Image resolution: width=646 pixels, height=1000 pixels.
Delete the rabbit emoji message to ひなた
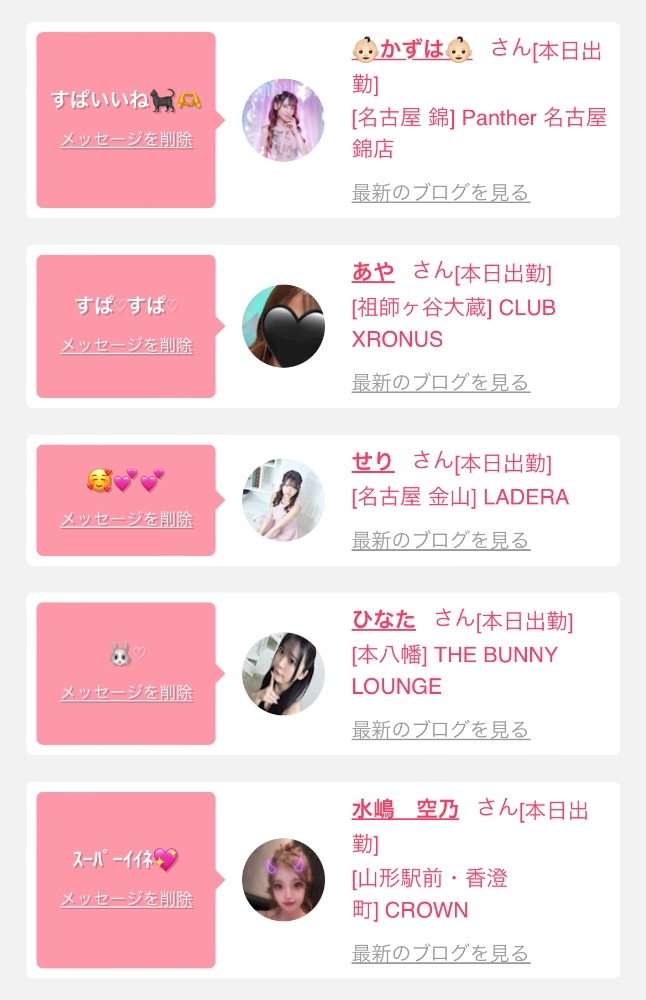[x=126, y=693]
